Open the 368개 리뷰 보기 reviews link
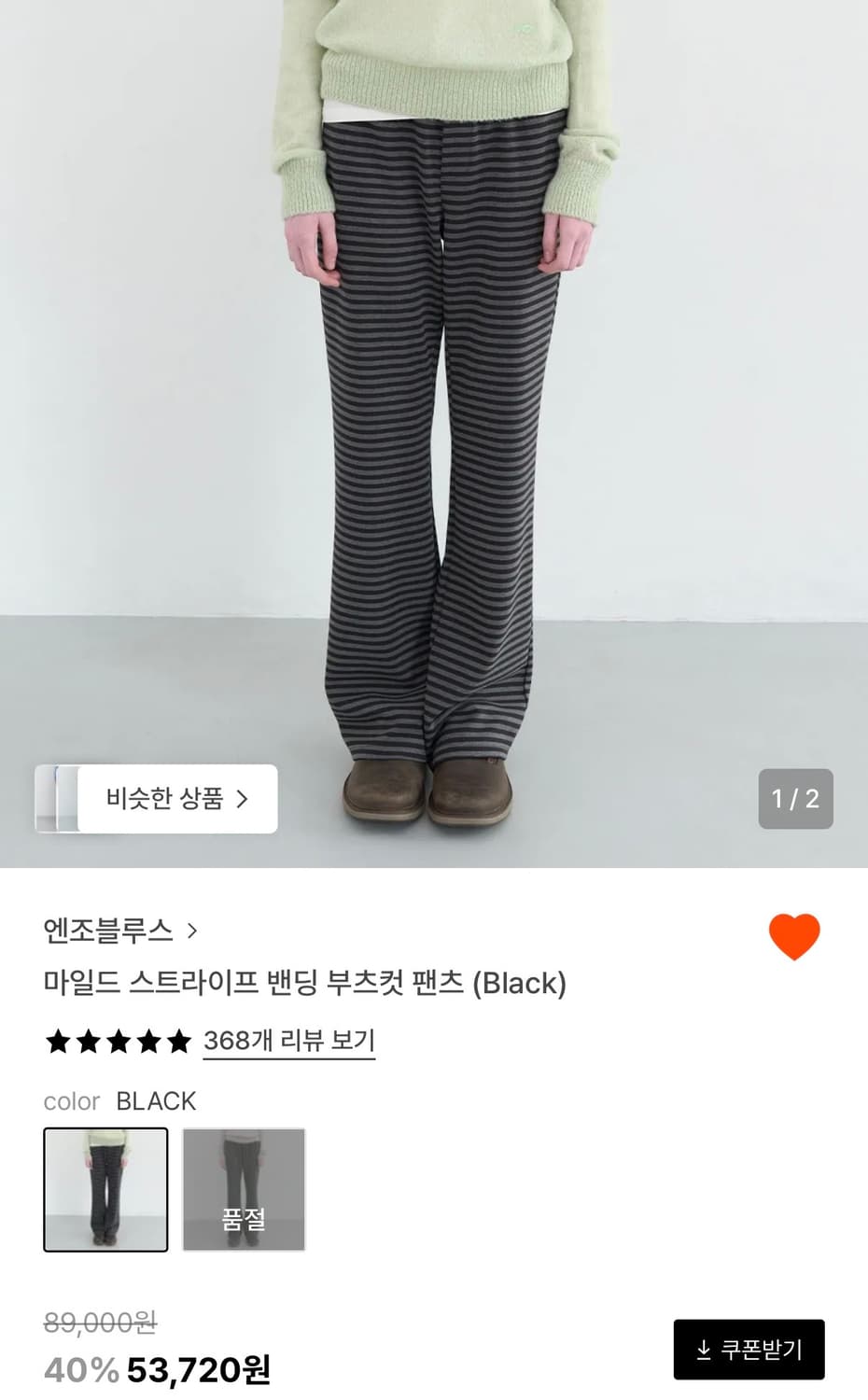The height and width of the screenshot is (1400, 868). pyautogui.click(x=288, y=1043)
